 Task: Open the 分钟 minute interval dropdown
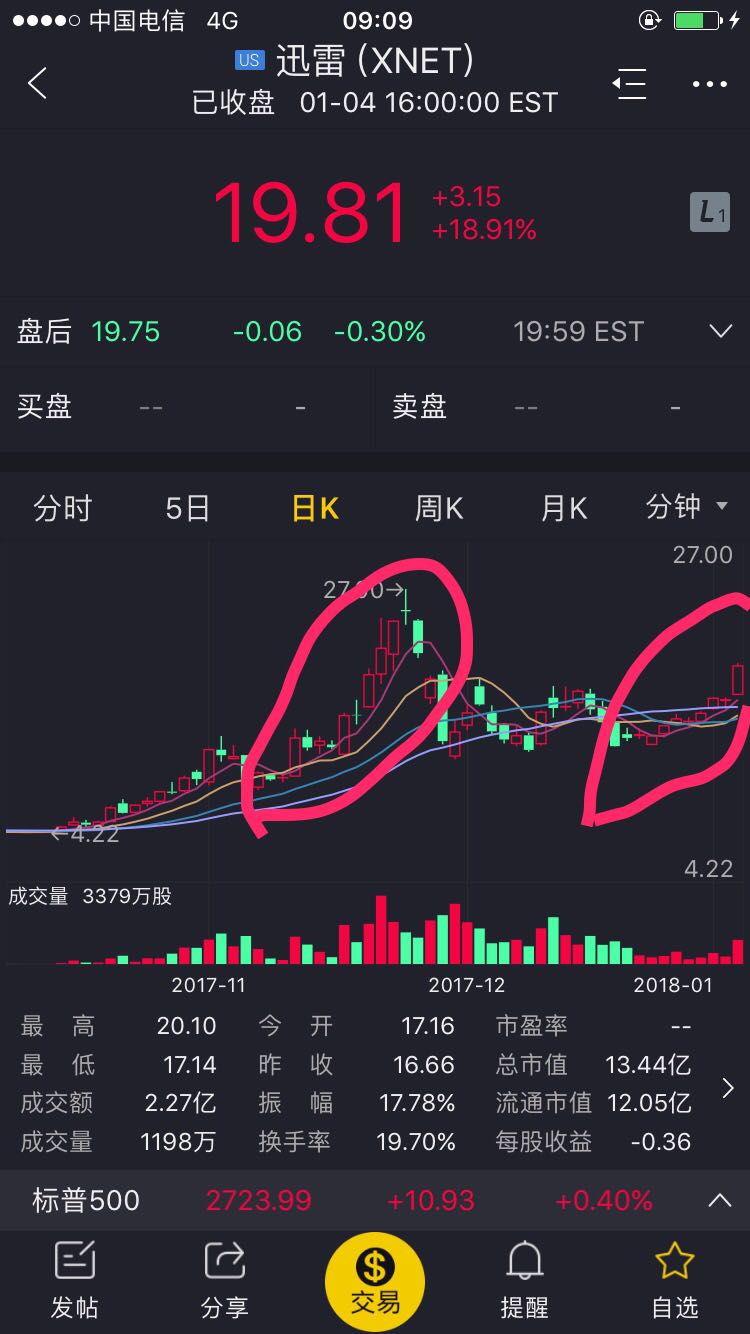coord(686,508)
